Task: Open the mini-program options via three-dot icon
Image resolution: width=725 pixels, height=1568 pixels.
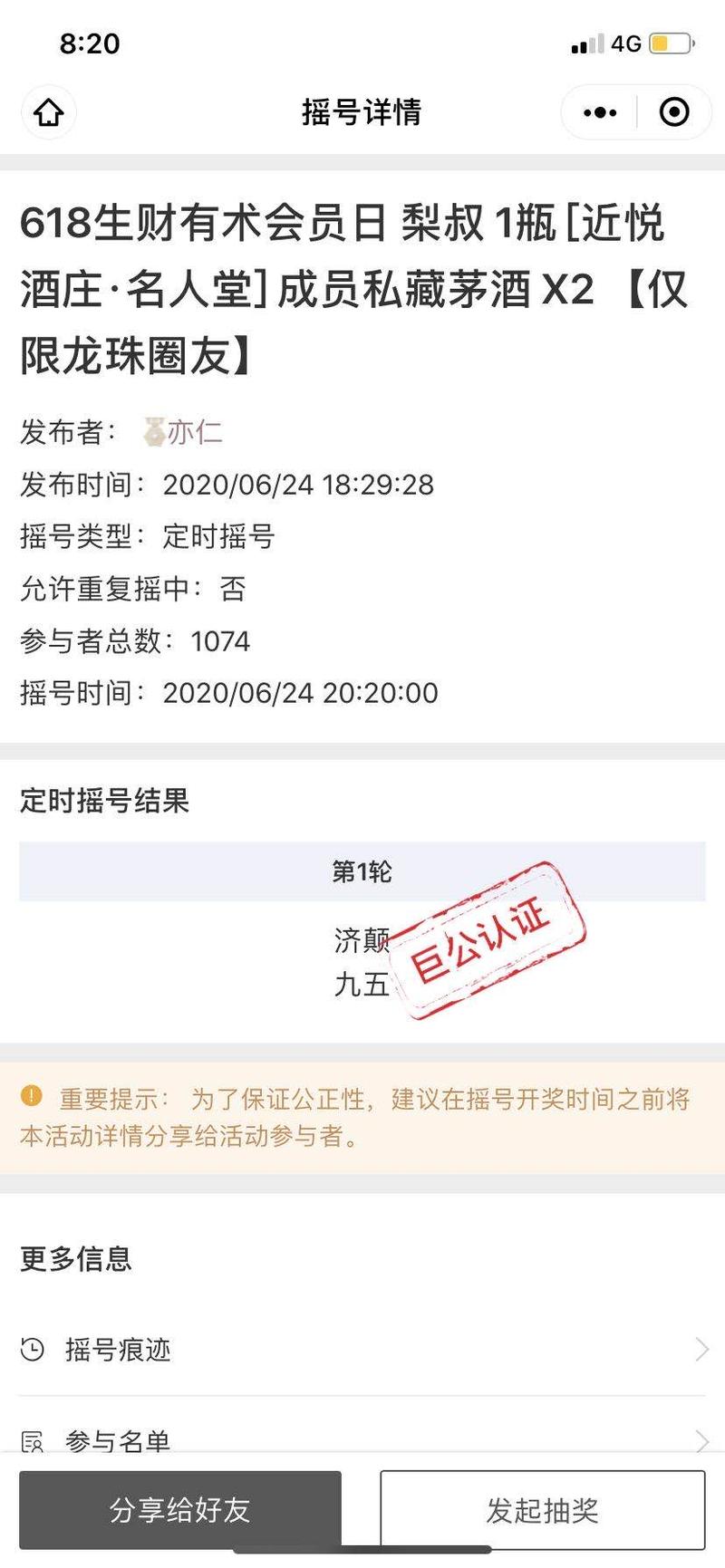Action: 597,111
